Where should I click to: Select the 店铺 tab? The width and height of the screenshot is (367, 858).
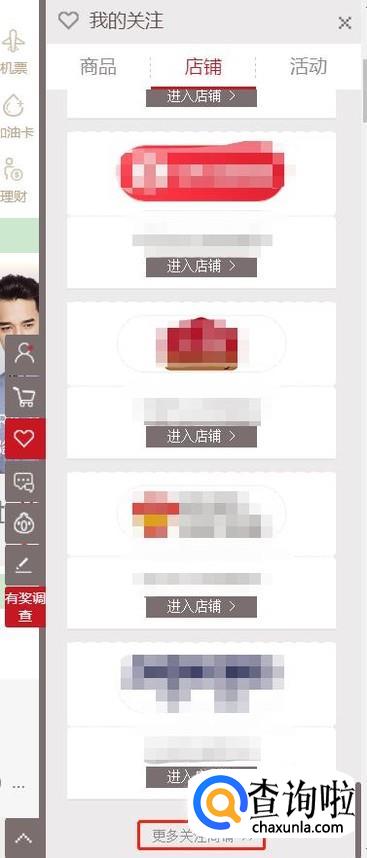(203, 67)
